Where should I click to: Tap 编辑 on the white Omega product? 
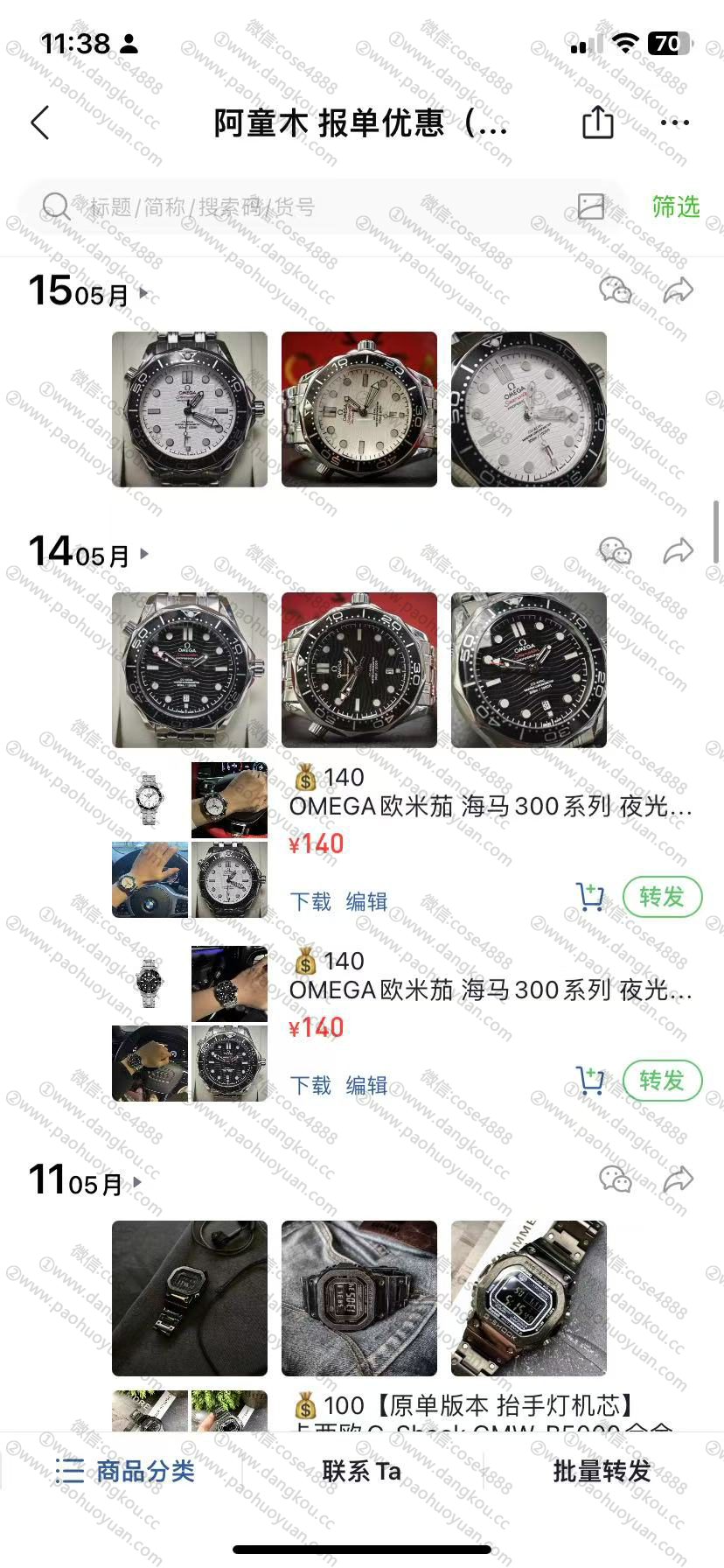click(x=366, y=901)
